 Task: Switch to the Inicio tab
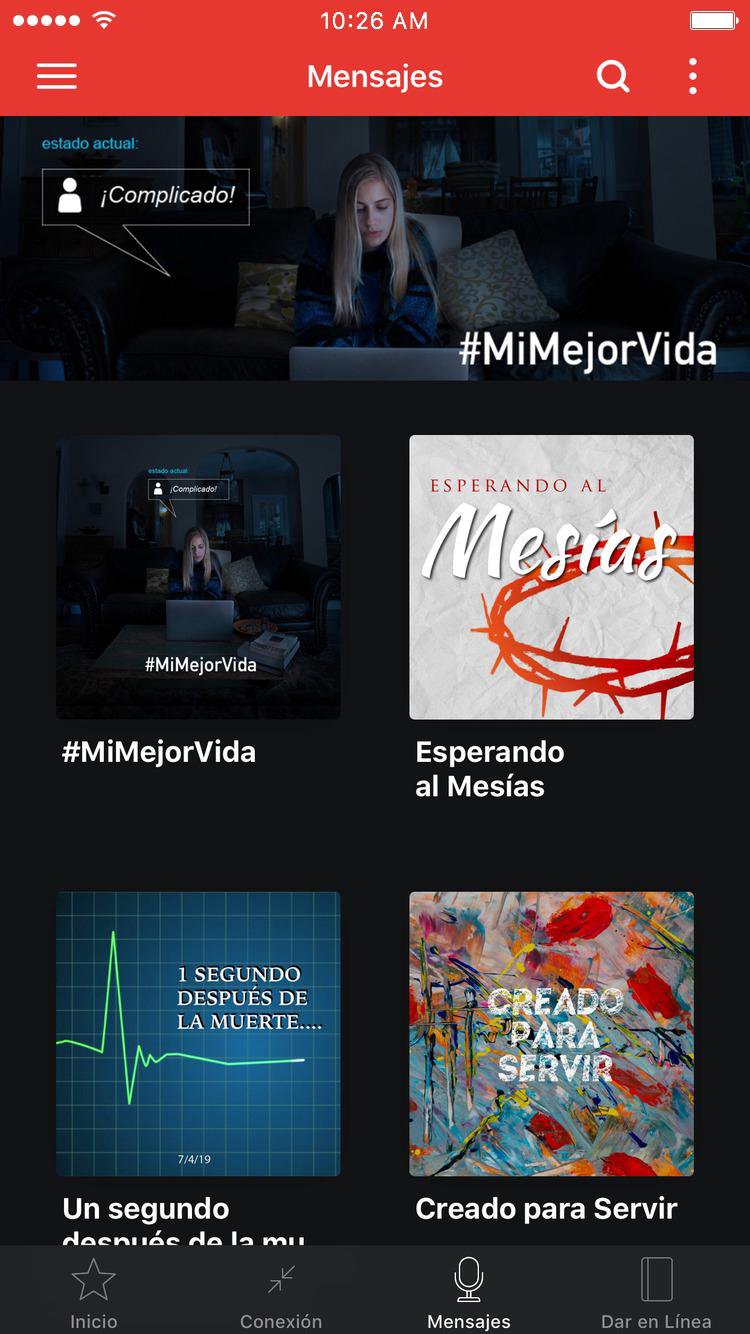click(x=94, y=1292)
